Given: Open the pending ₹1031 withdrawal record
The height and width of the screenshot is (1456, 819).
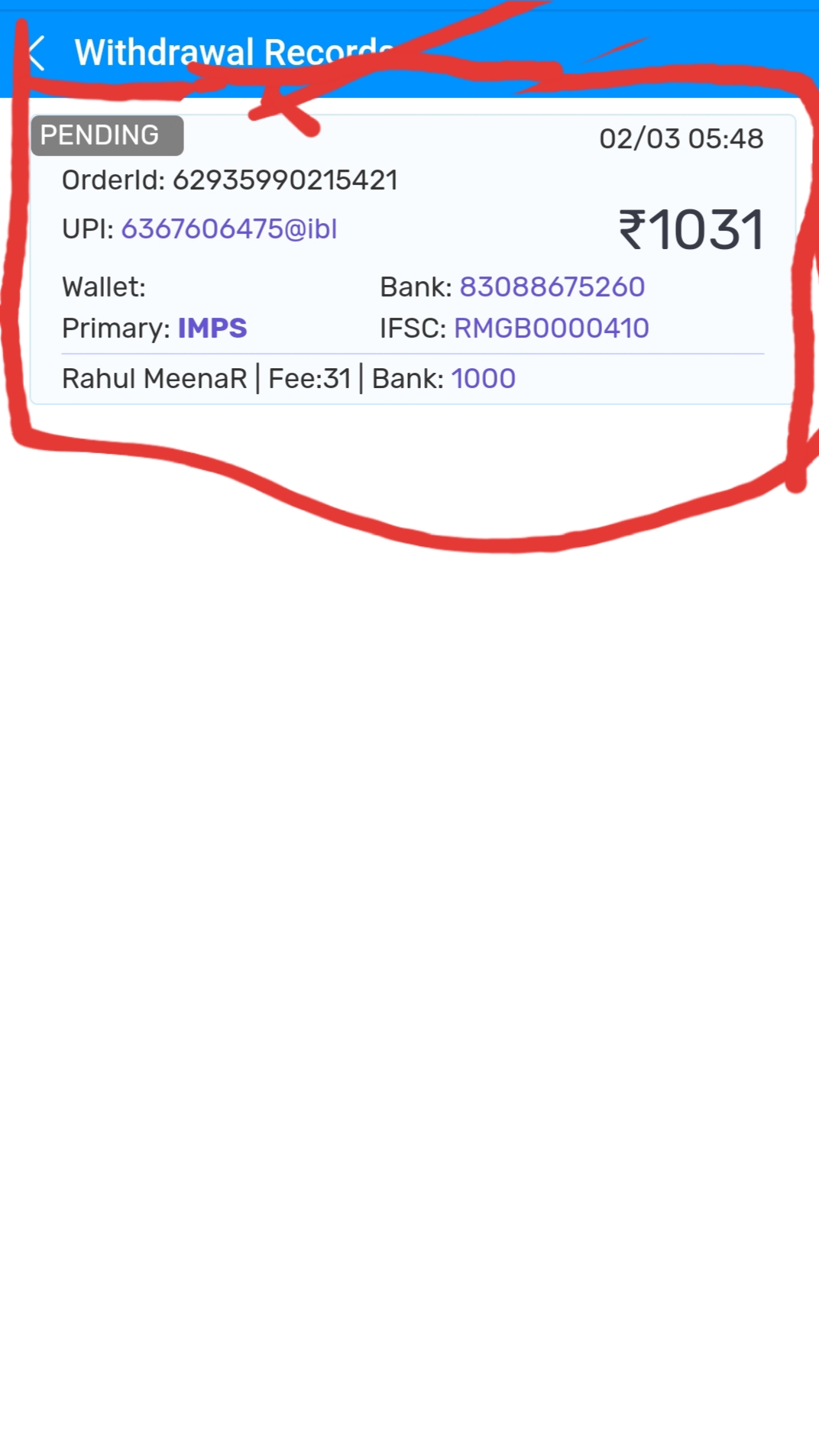Looking at the screenshot, I should point(413,259).
